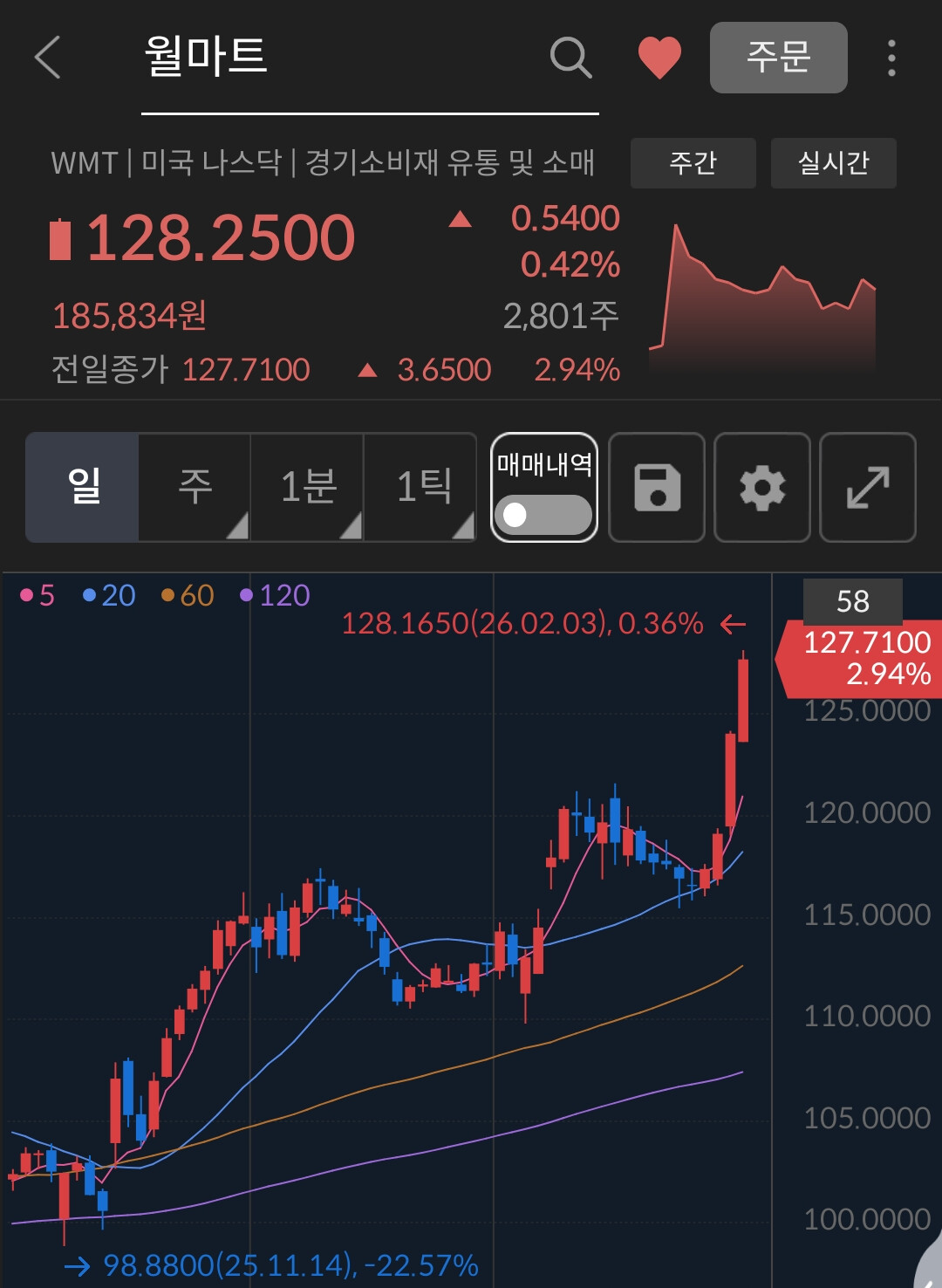Toggle 매매내역 trade history switch

543,513
